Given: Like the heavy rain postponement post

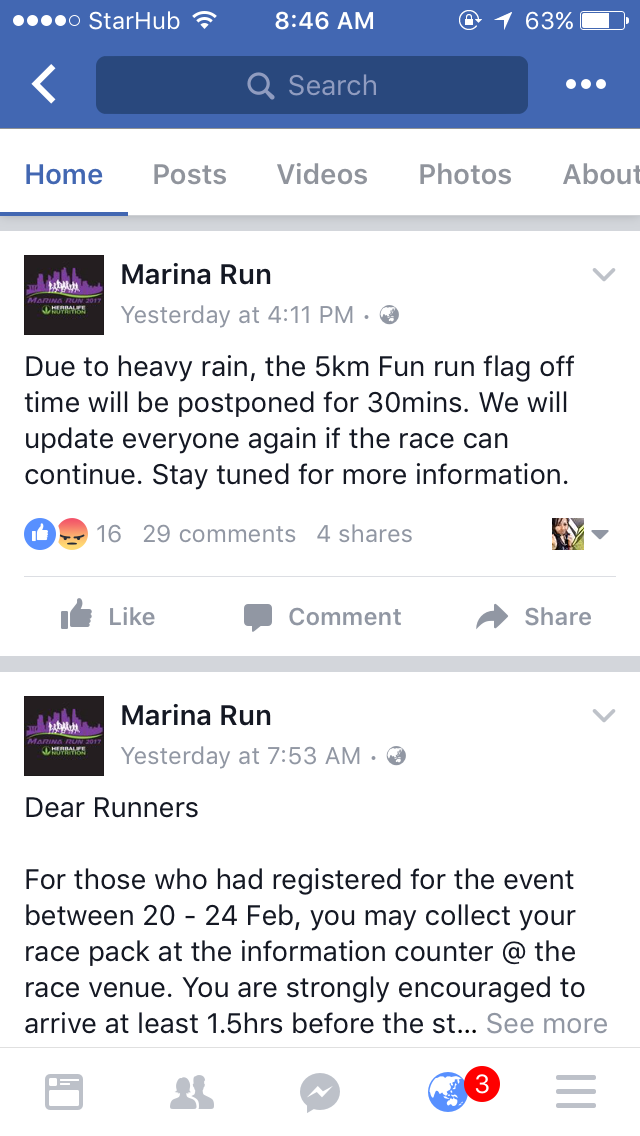Looking at the screenshot, I should tap(108, 617).
